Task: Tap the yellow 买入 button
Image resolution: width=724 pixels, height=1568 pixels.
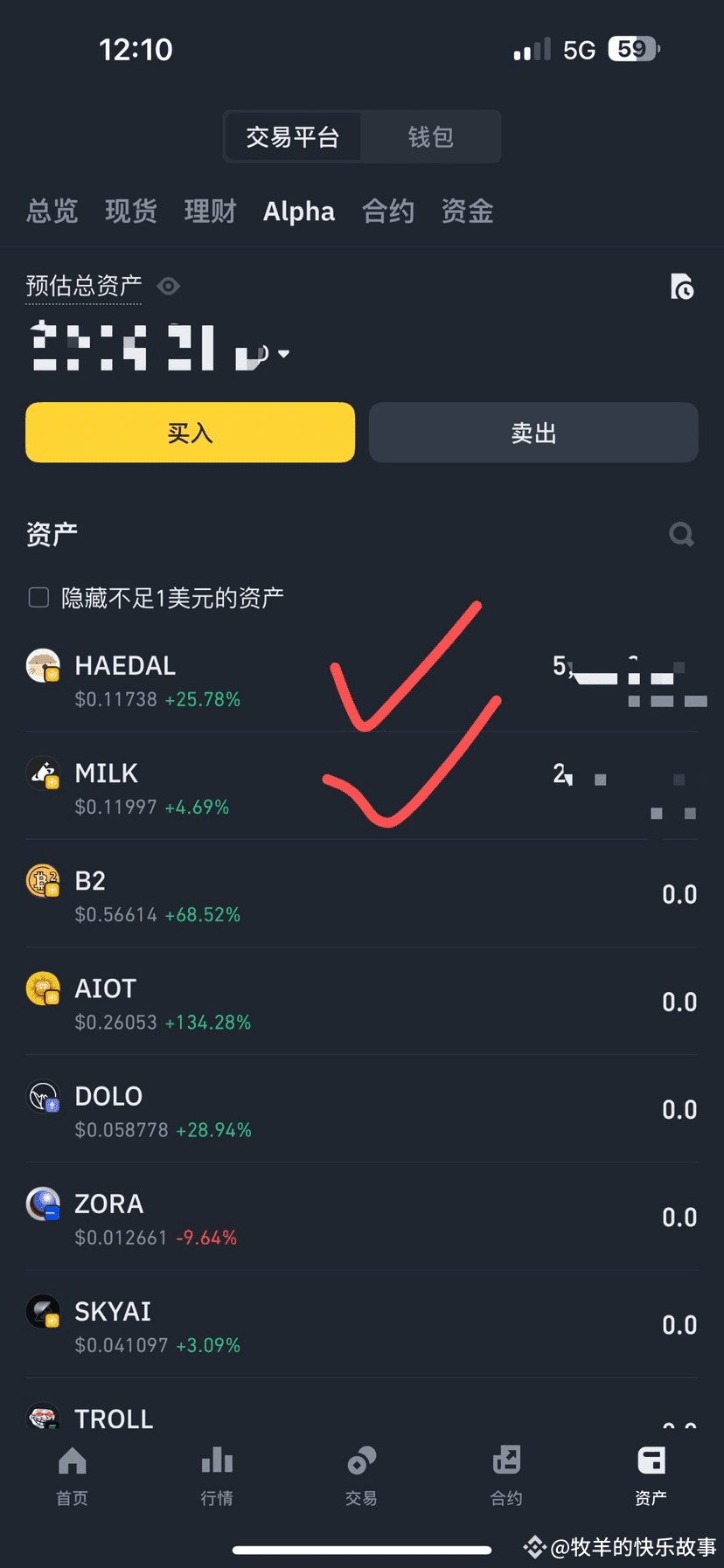Action: 190,433
